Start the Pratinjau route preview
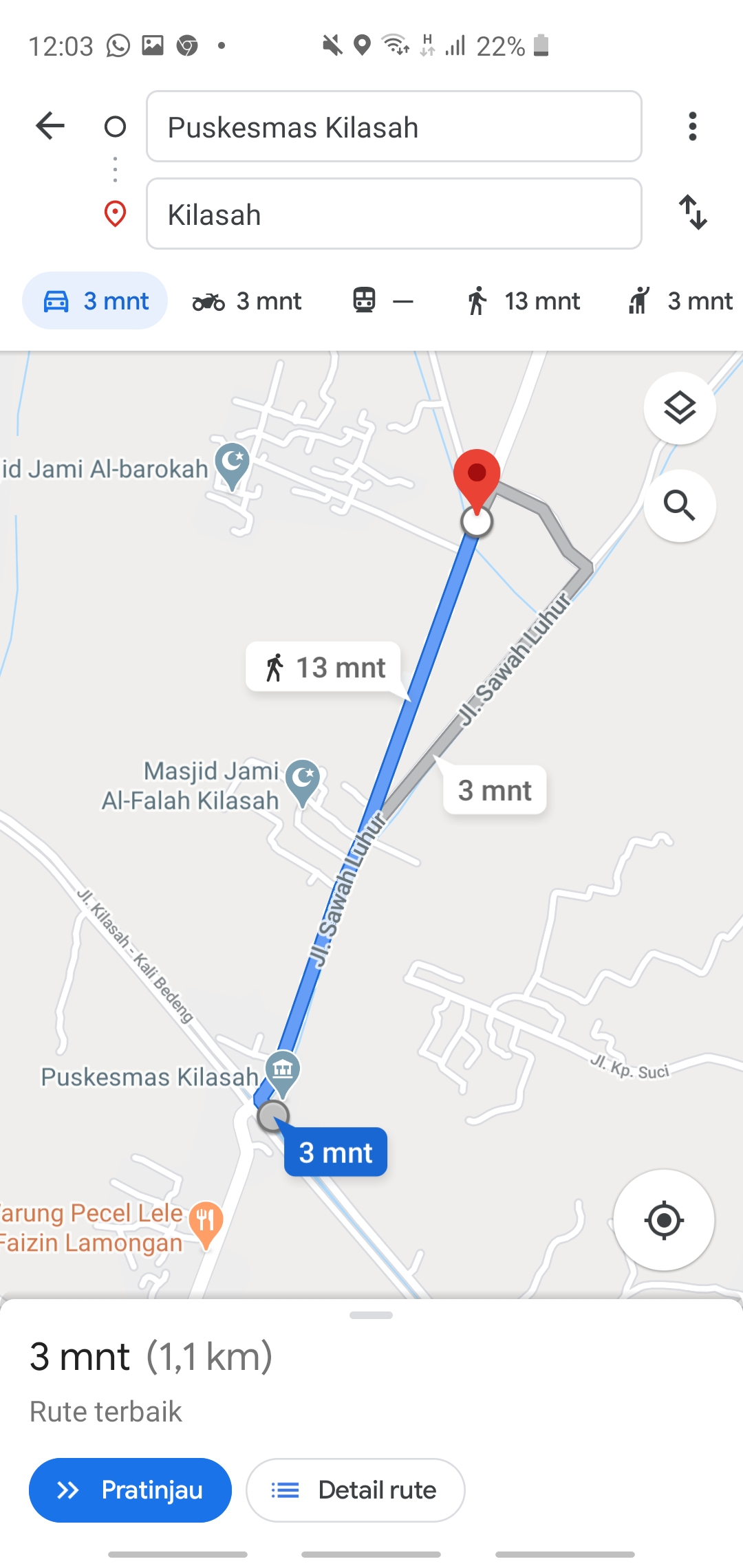743x1568 pixels. pos(130,1490)
